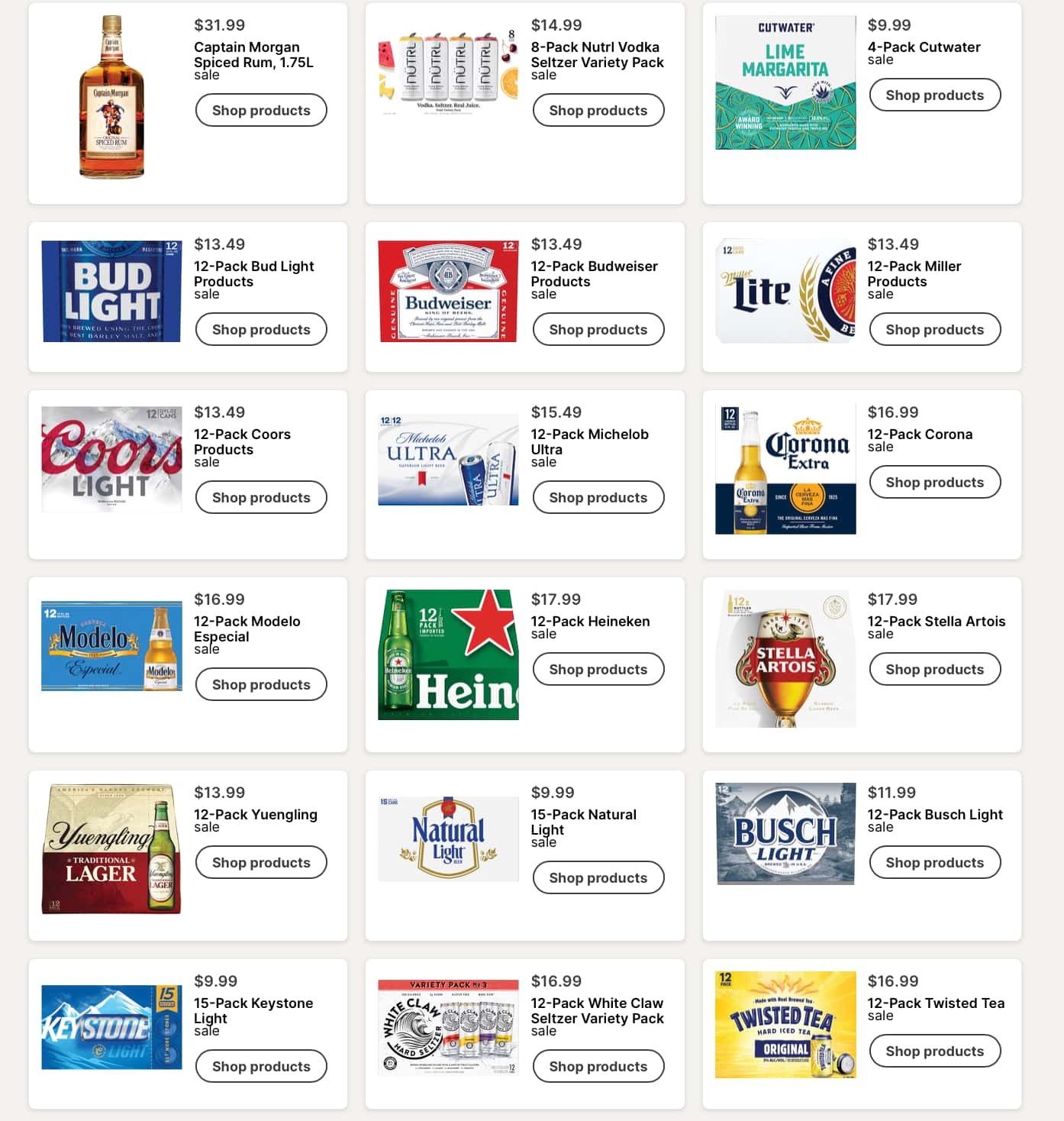Image resolution: width=1064 pixels, height=1121 pixels.
Task: Open the Heineken 12-pack product image
Action: point(448,654)
